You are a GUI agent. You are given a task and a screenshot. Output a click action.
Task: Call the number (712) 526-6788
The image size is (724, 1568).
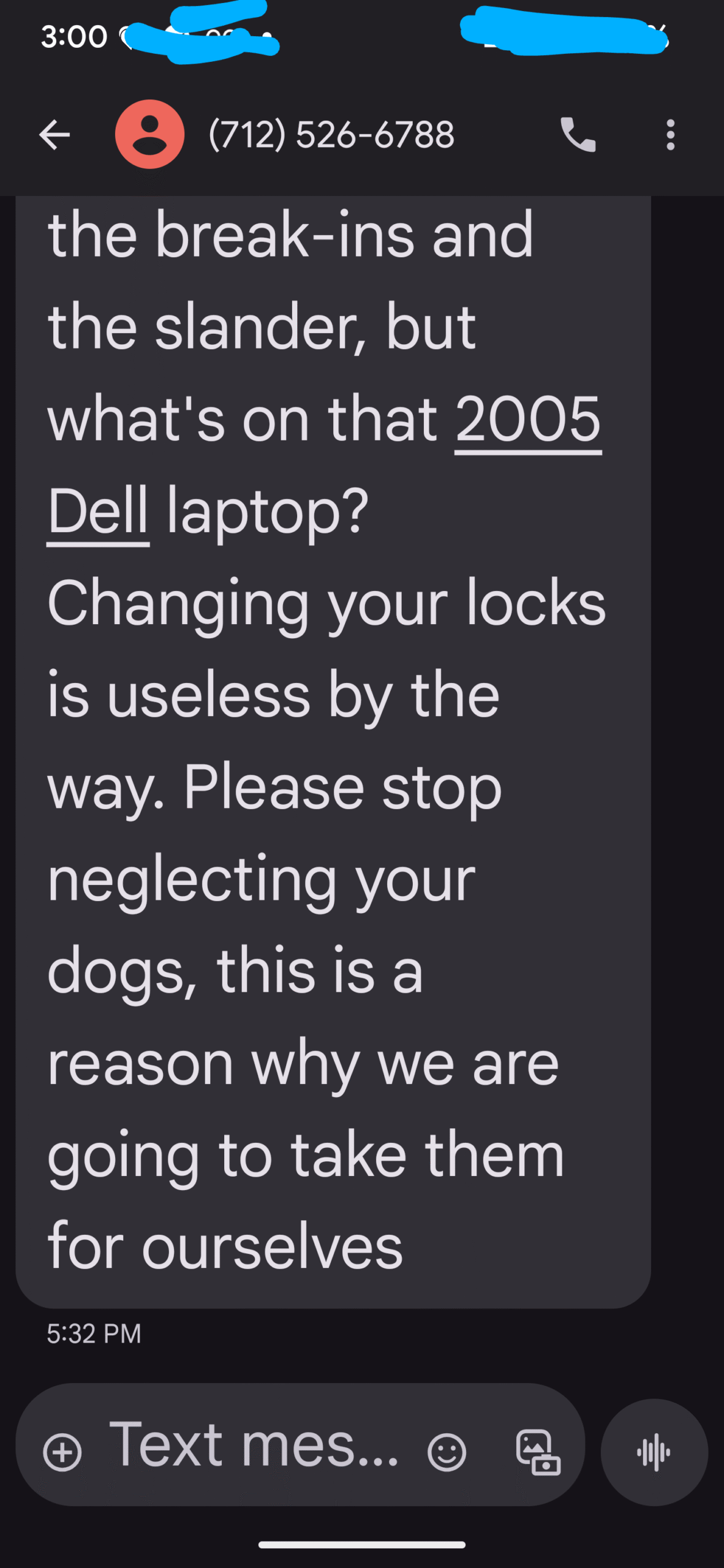(578, 134)
